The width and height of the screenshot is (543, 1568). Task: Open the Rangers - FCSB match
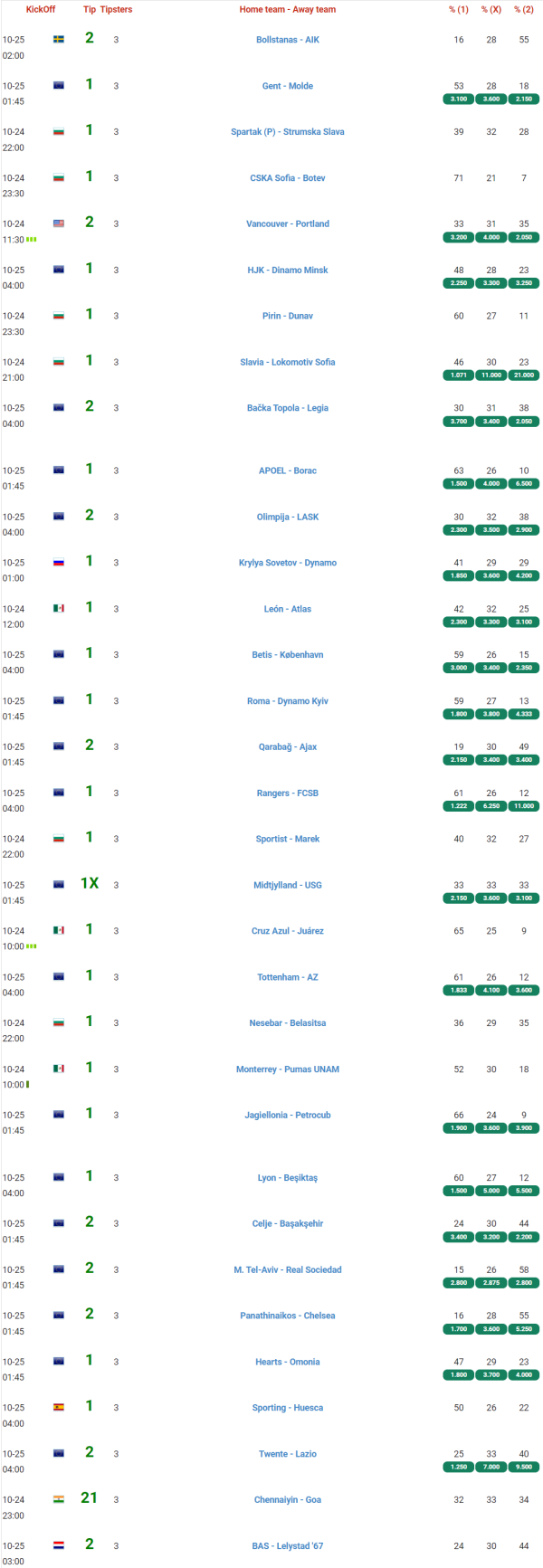pos(287,793)
